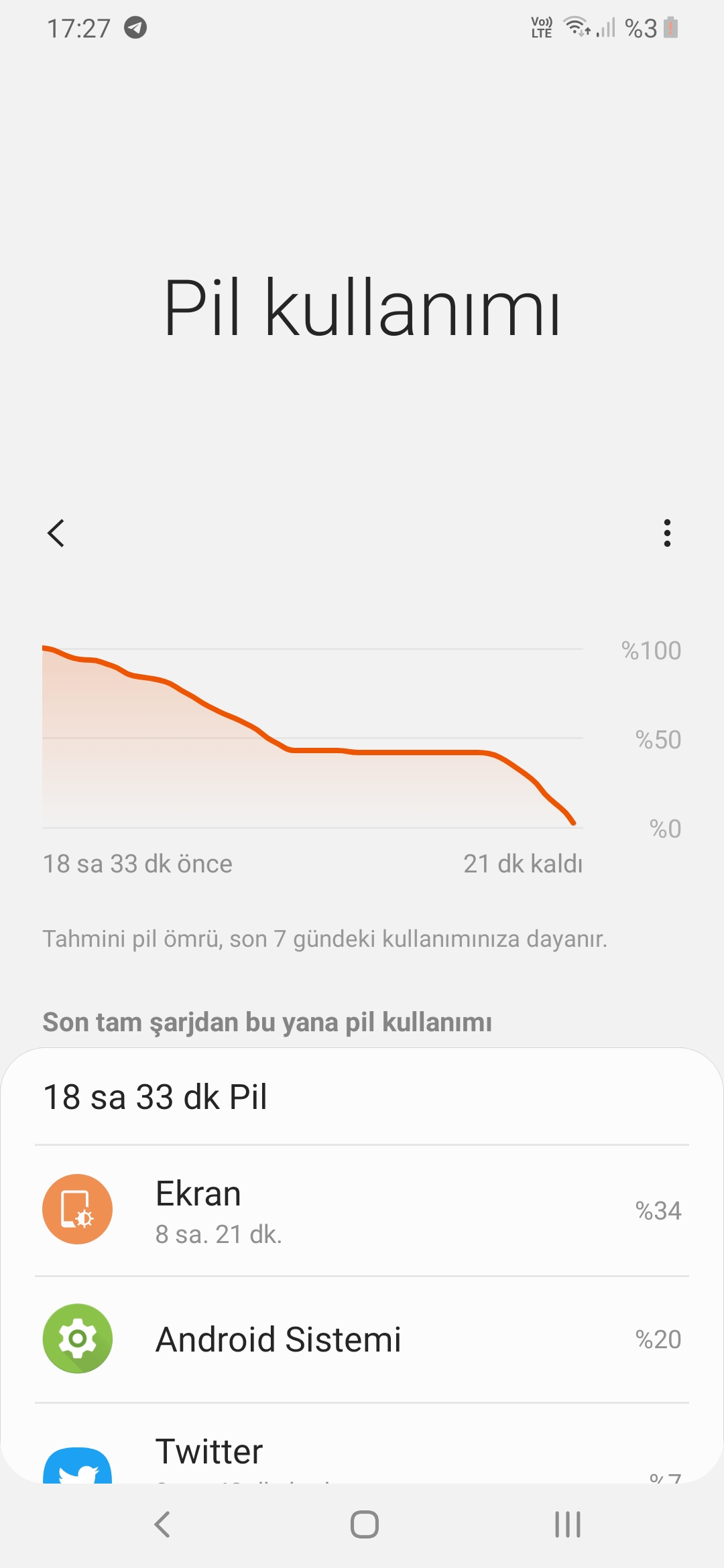Image resolution: width=724 pixels, height=1568 pixels.
Task: Open Twitter battery usage details
Action: 362,1444
